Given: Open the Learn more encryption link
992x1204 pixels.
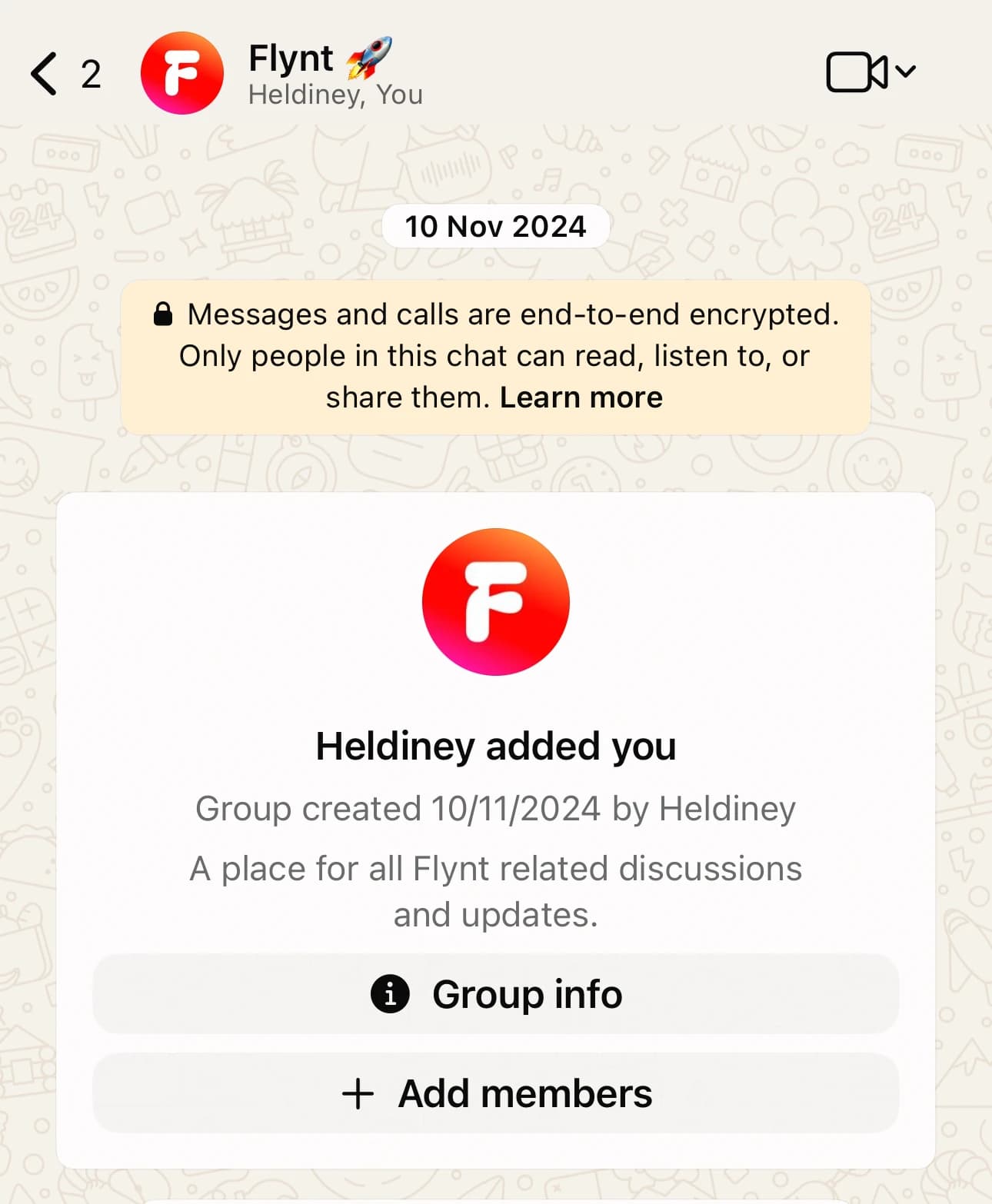Looking at the screenshot, I should tap(581, 397).
